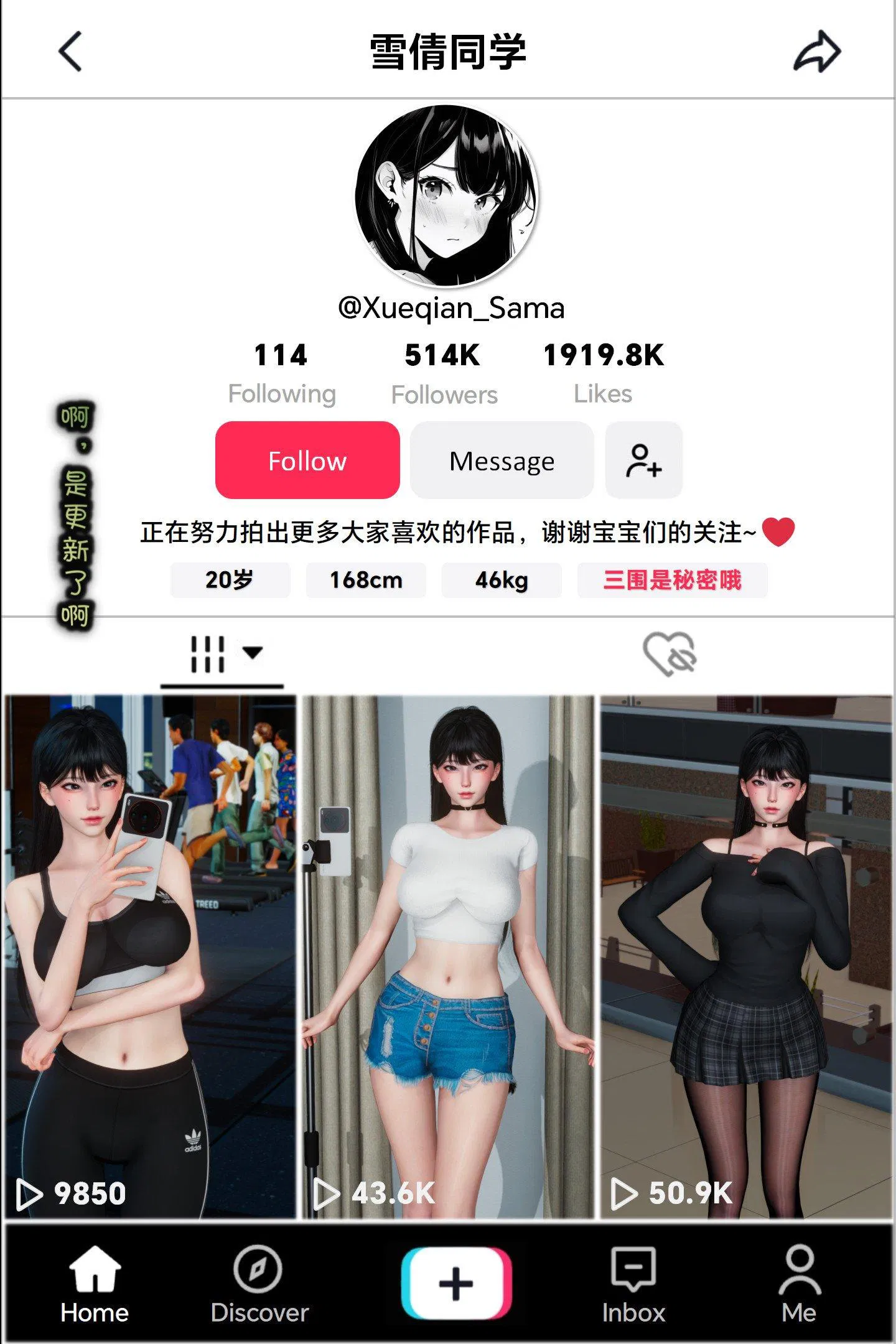The height and width of the screenshot is (1344, 896).
Task: Share this profile with the arrow icon
Action: (x=817, y=52)
